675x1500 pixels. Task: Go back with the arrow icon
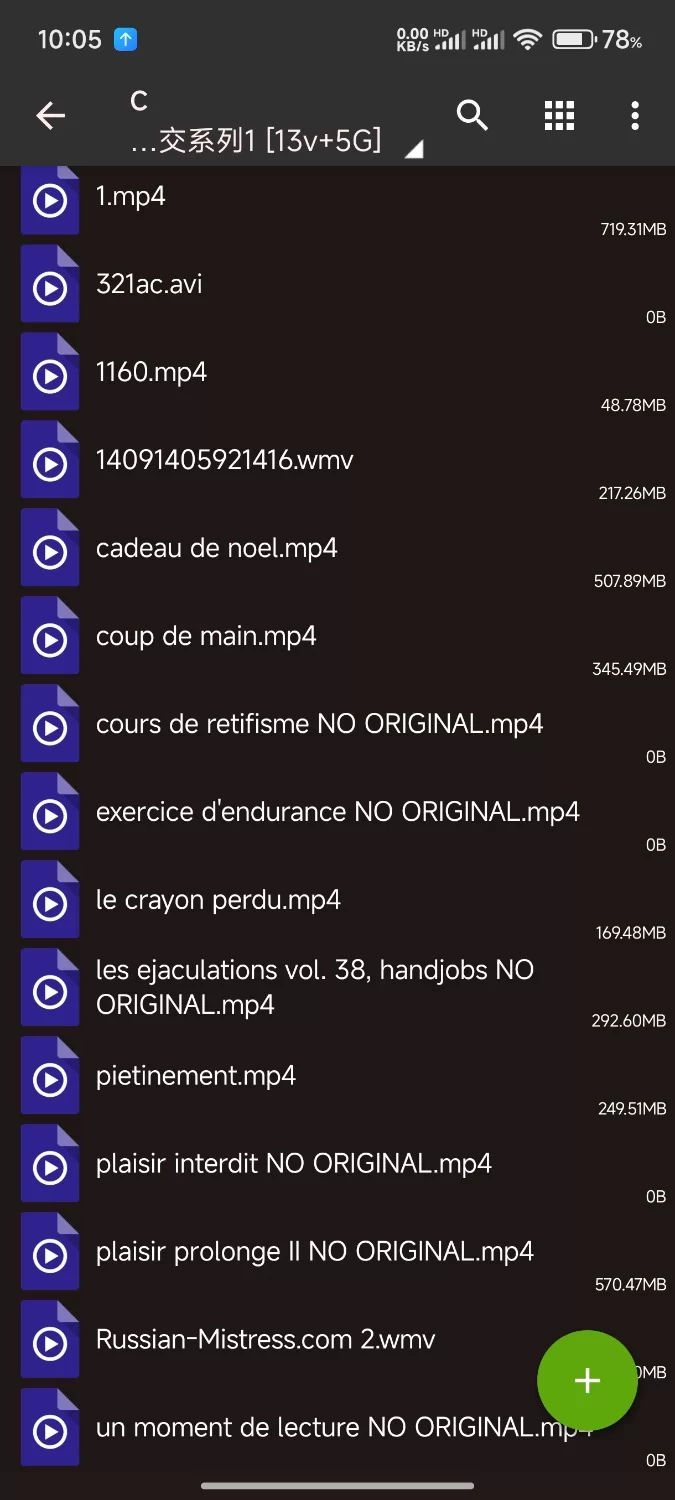[50, 116]
